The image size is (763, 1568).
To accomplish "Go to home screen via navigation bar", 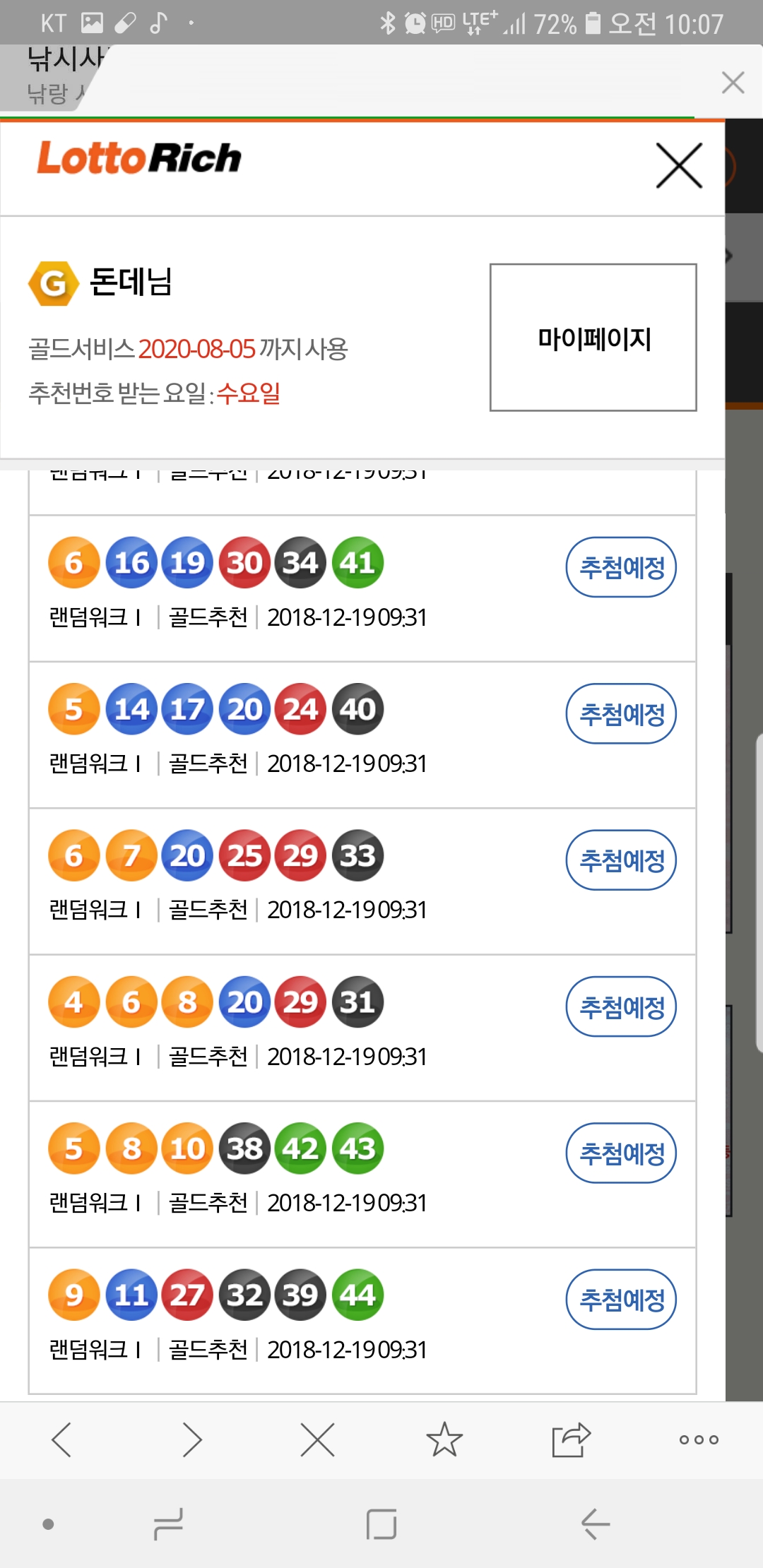I will [x=381, y=1524].
